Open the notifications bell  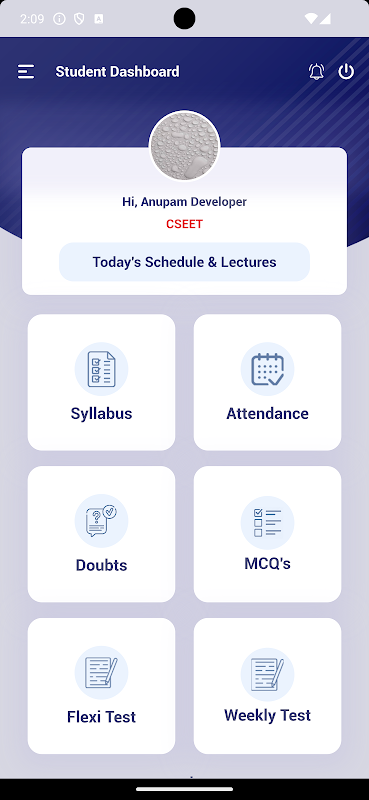pyautogui.click(x=316, y=71)
